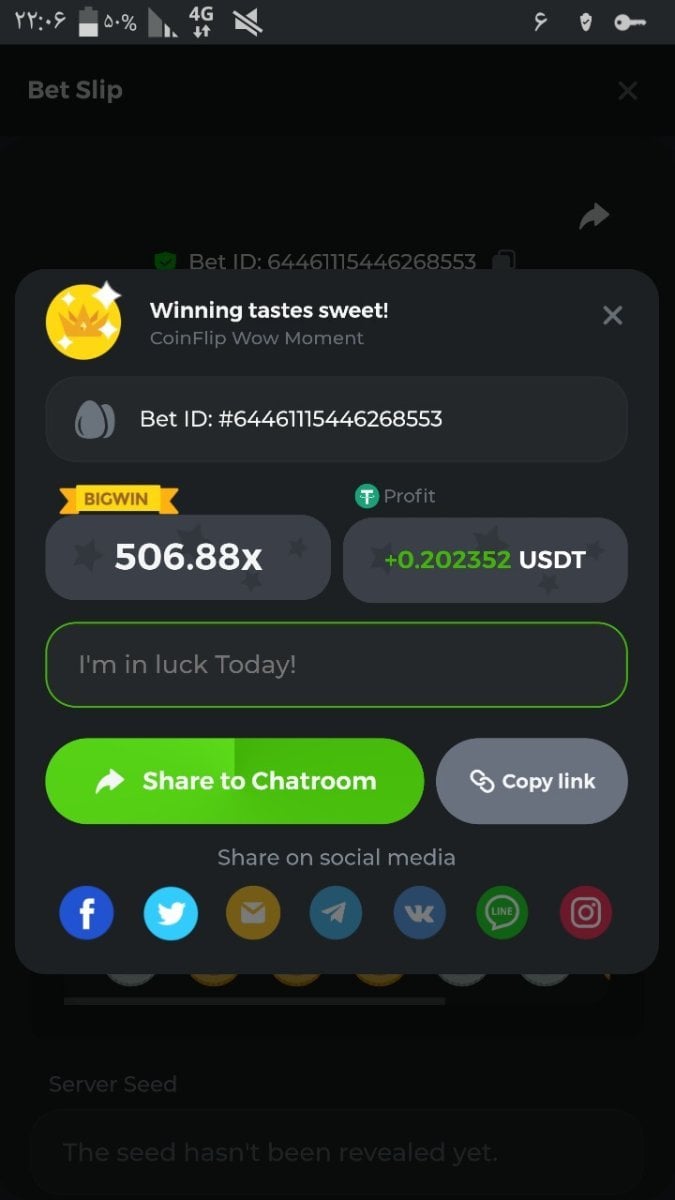The width and height of the screenshot is (675, 1200).
Task: Share on Instagram
Action: 585,912
